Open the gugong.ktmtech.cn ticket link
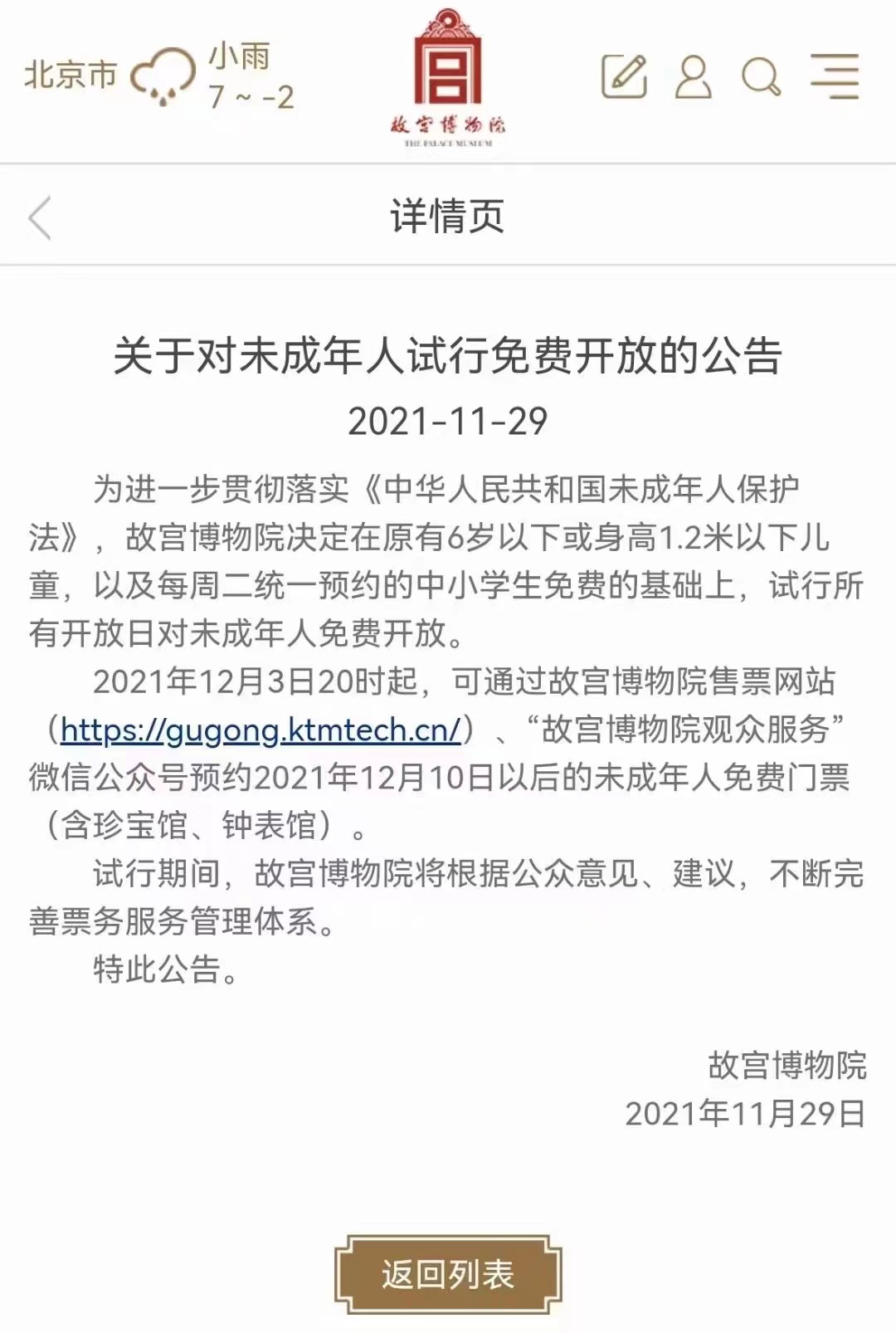 261,730
